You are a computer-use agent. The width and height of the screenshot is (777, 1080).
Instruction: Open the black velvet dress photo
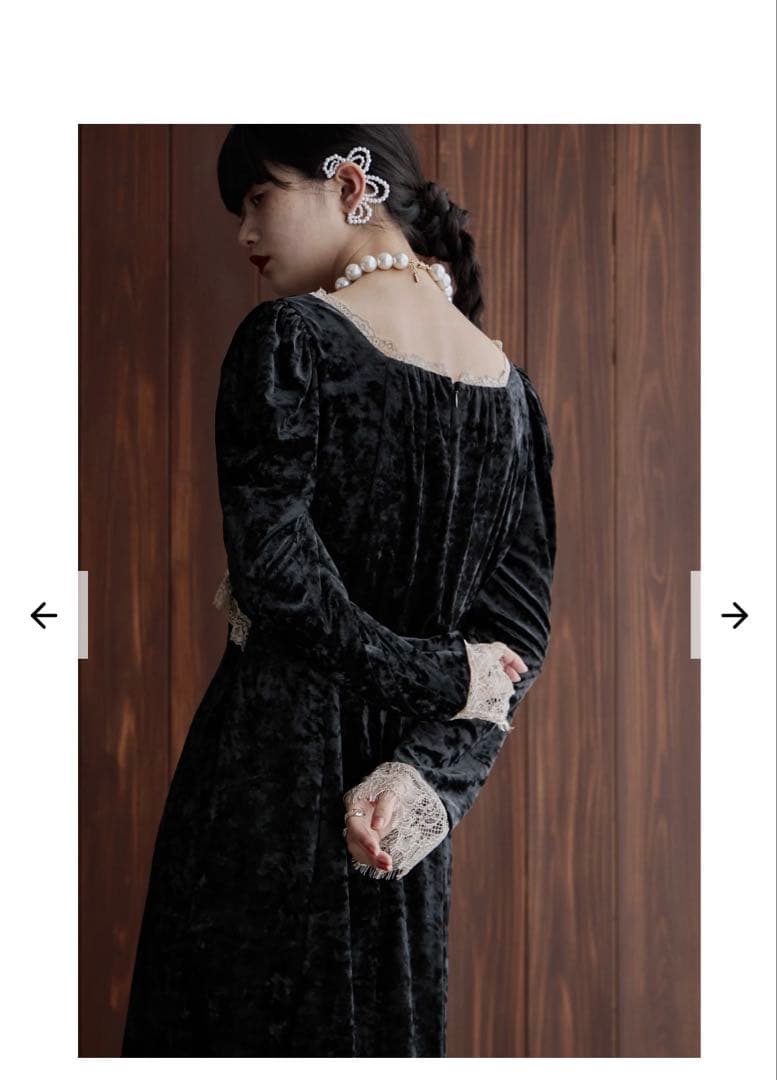(389, 590)
